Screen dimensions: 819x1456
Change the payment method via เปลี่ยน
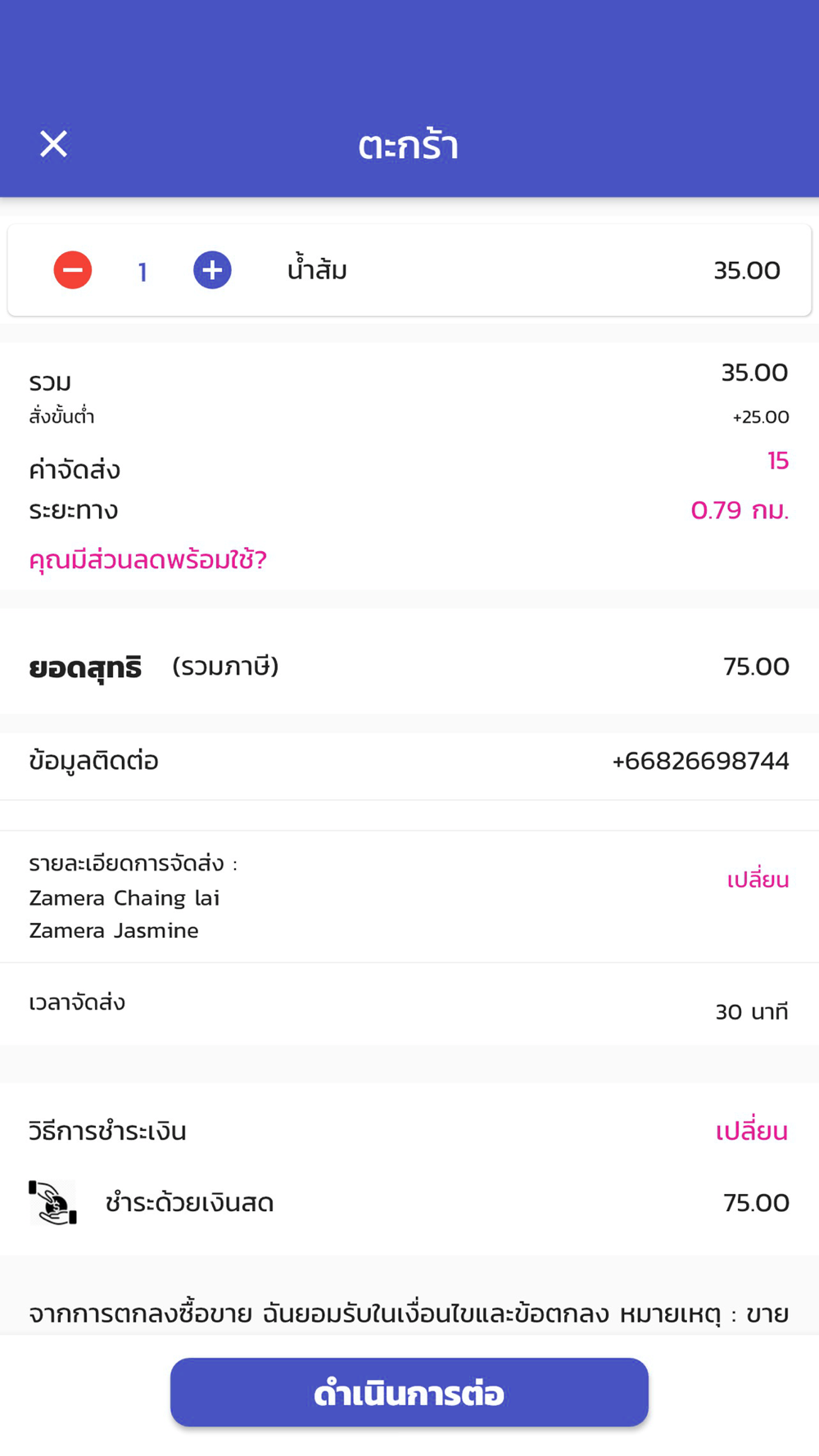click(x=752, y=1131)
